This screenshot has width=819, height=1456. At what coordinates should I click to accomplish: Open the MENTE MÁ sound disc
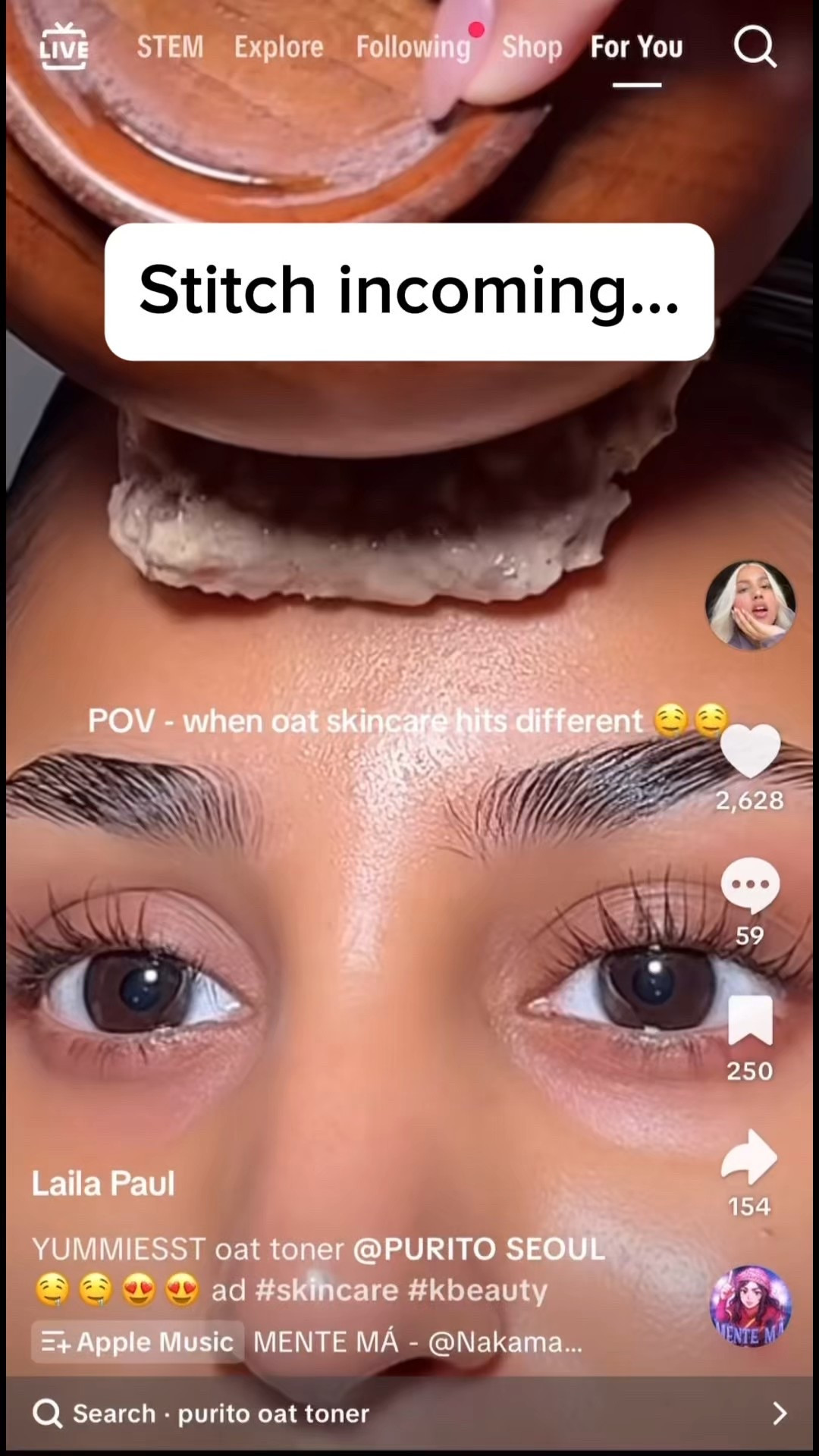click(750, 1306)
